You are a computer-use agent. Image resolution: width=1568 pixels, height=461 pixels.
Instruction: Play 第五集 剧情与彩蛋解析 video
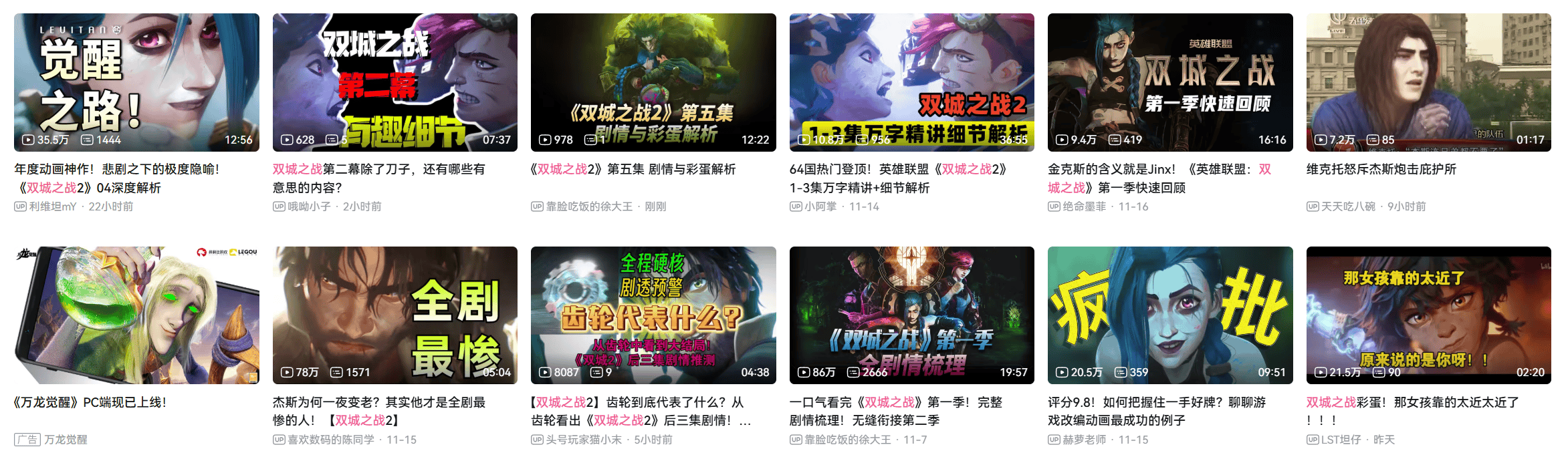653,82
